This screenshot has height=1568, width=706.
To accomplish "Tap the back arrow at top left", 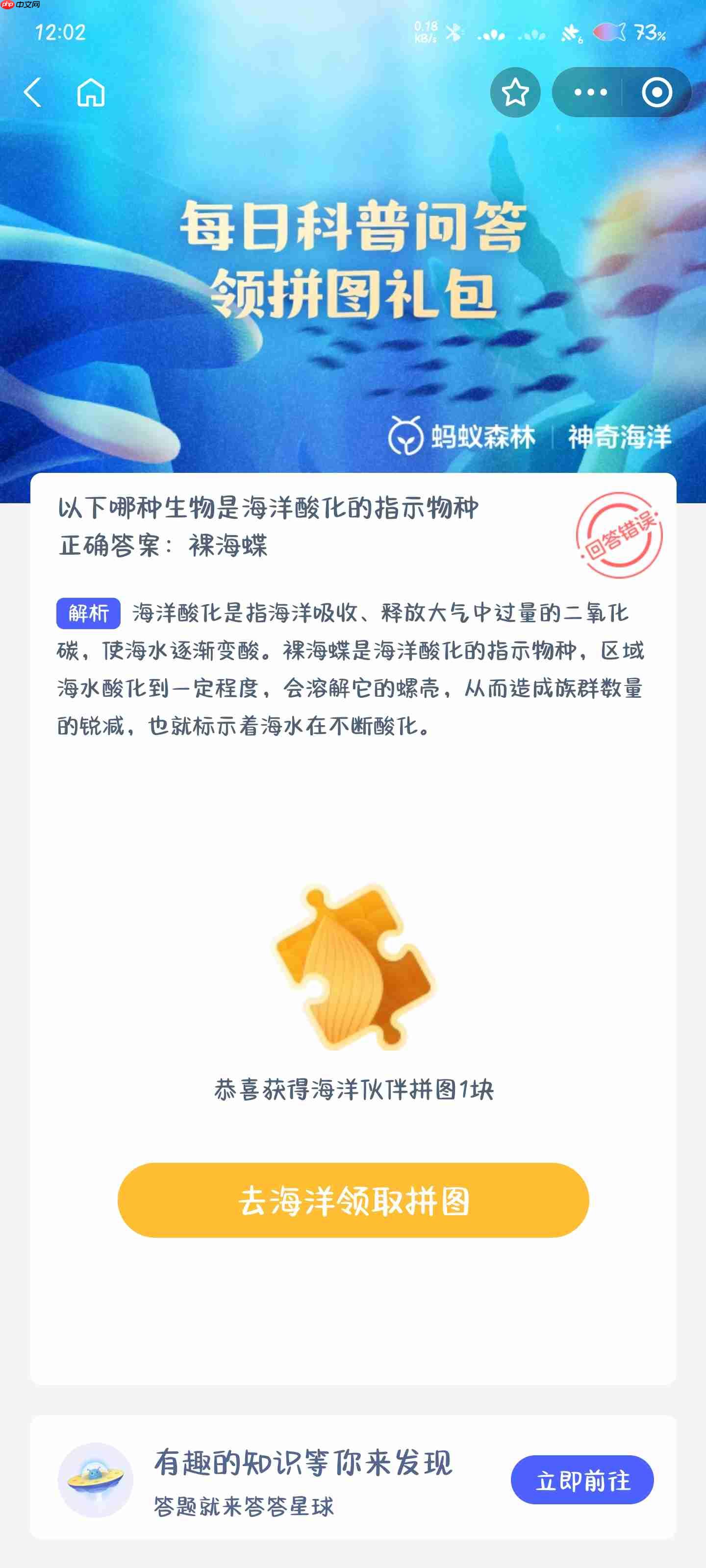I will click(x=32, y=92).
